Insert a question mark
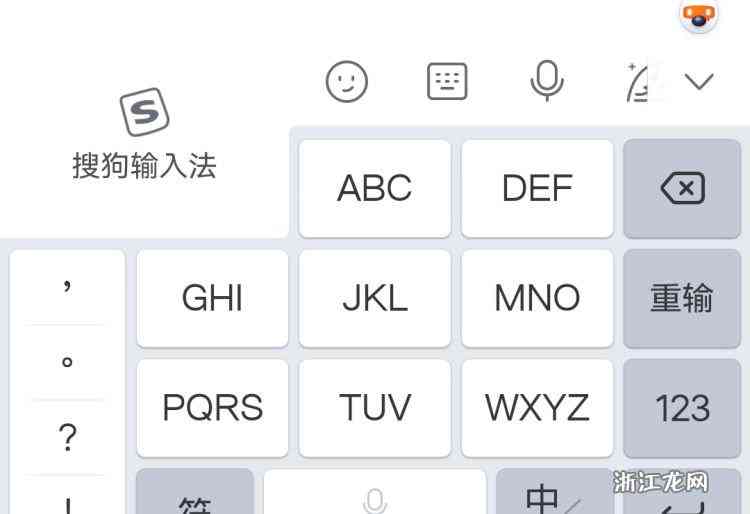The height and width of the screenshot is (514, 750). pos(67,437)
